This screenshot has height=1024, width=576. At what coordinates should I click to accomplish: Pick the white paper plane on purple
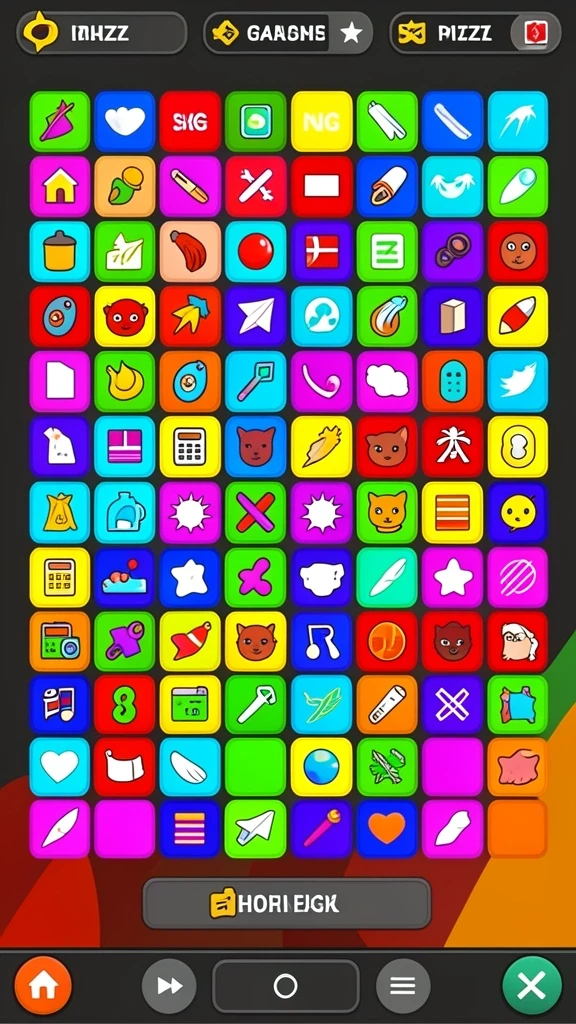pos(255,316)
